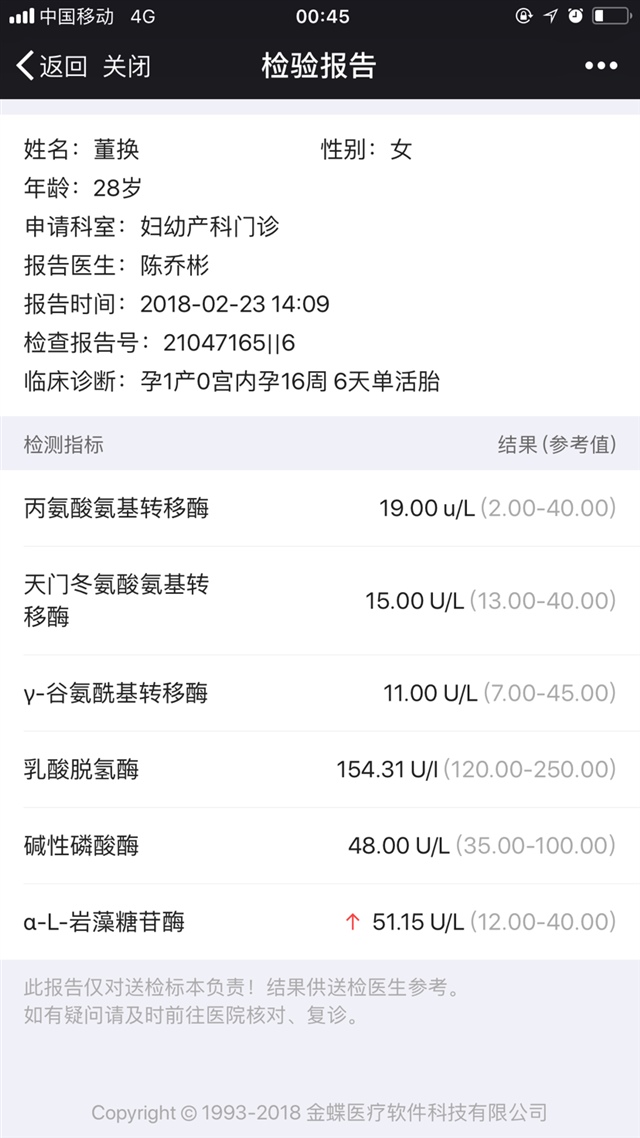
Task: Open the three-dot overflow menu
Action: pos(600,66)
